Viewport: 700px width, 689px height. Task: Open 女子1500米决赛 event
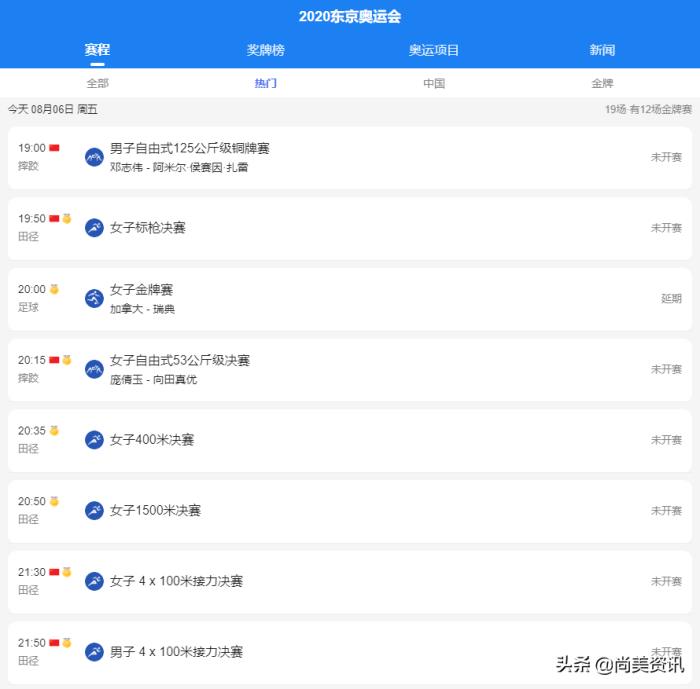point(155,511)
